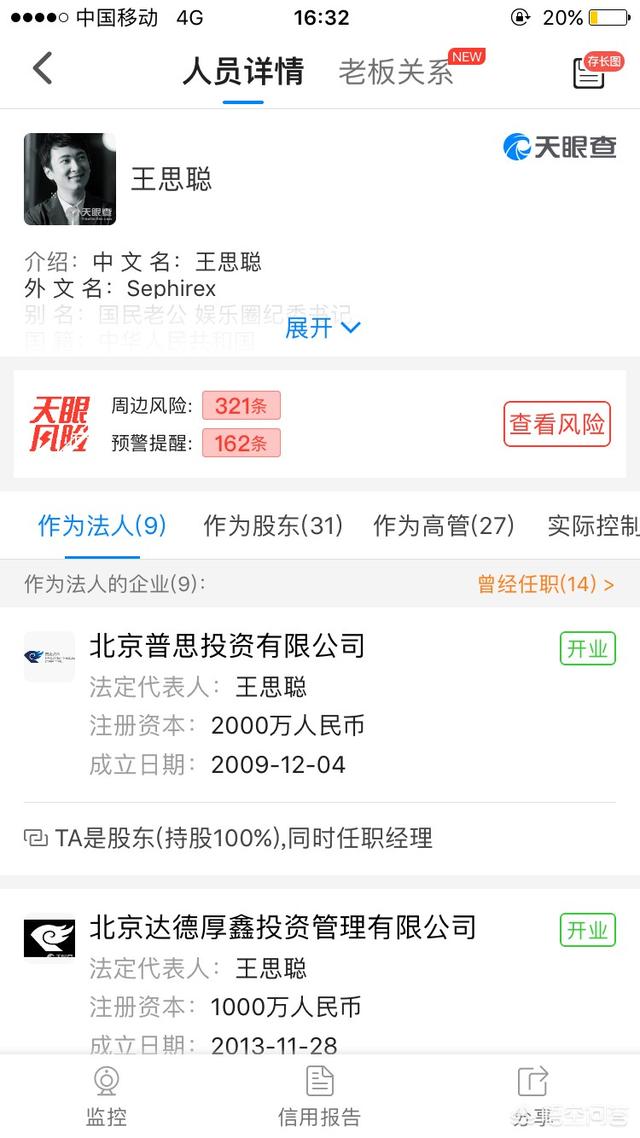Screen dimensions: 640x1138
Task: Open the 预警提醒 162条 badge
Action: point(241,443)
